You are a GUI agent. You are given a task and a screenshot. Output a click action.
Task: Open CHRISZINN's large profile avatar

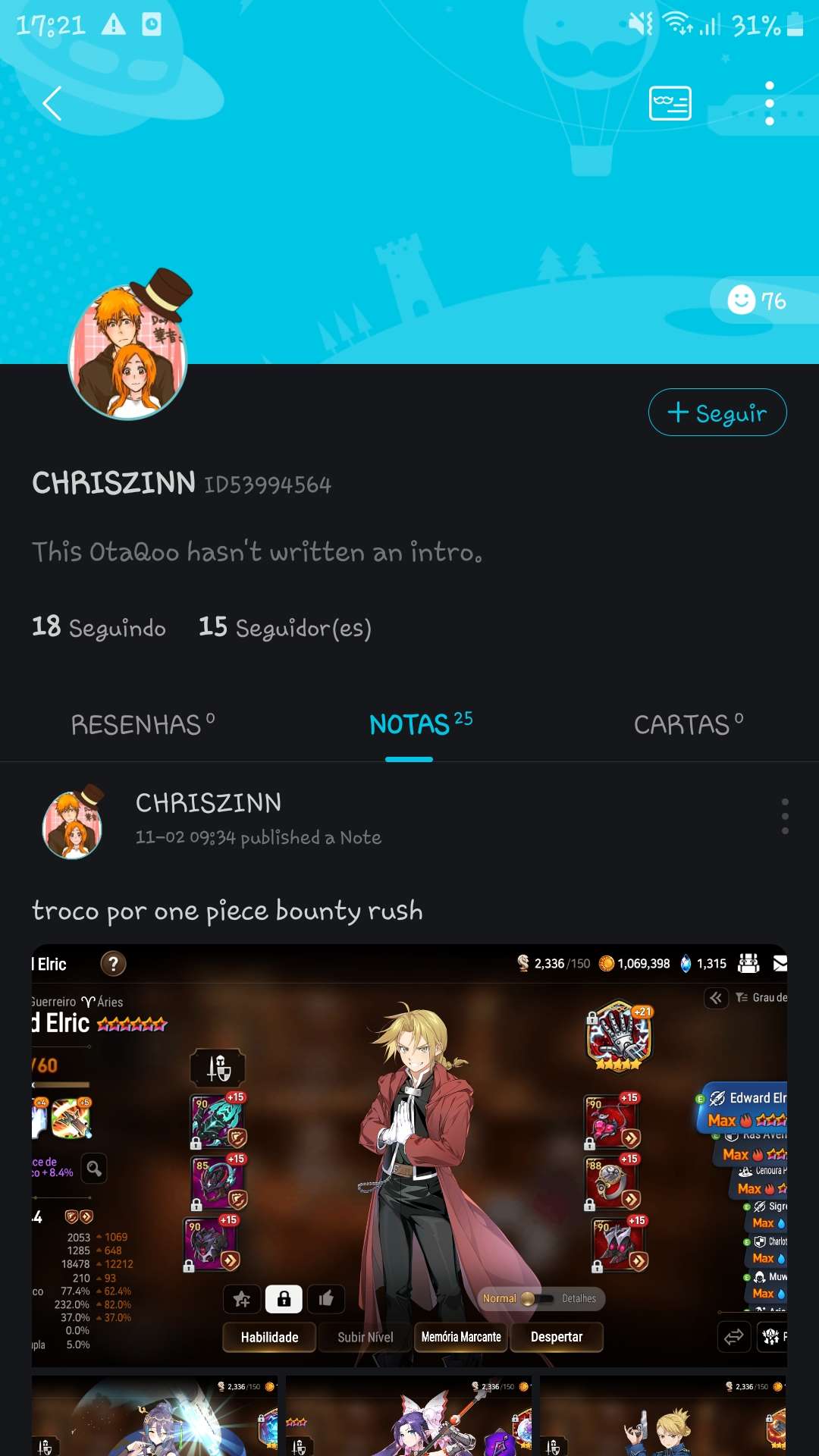pos(128,352)
